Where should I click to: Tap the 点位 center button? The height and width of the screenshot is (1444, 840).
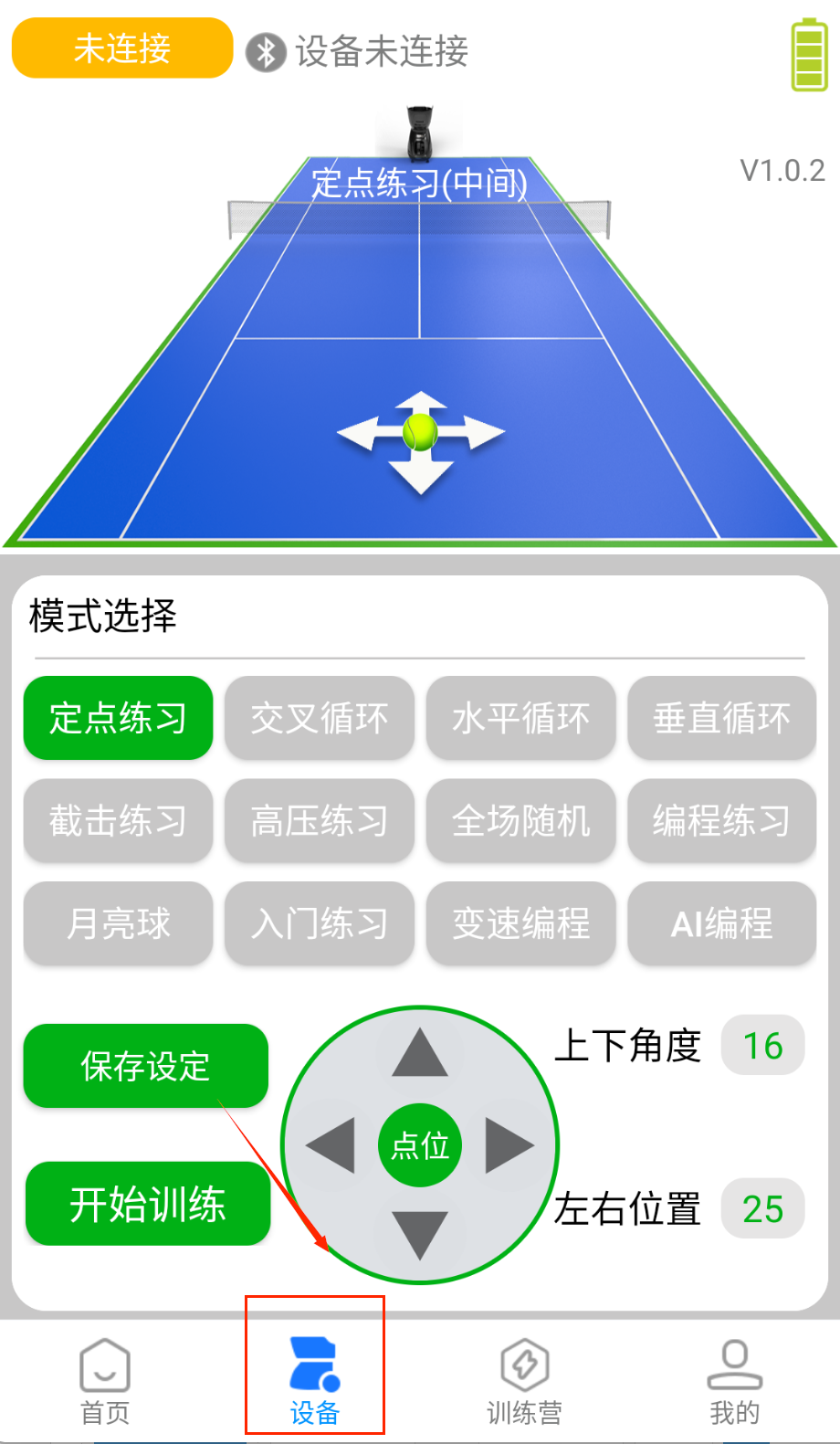(420, 1145)
